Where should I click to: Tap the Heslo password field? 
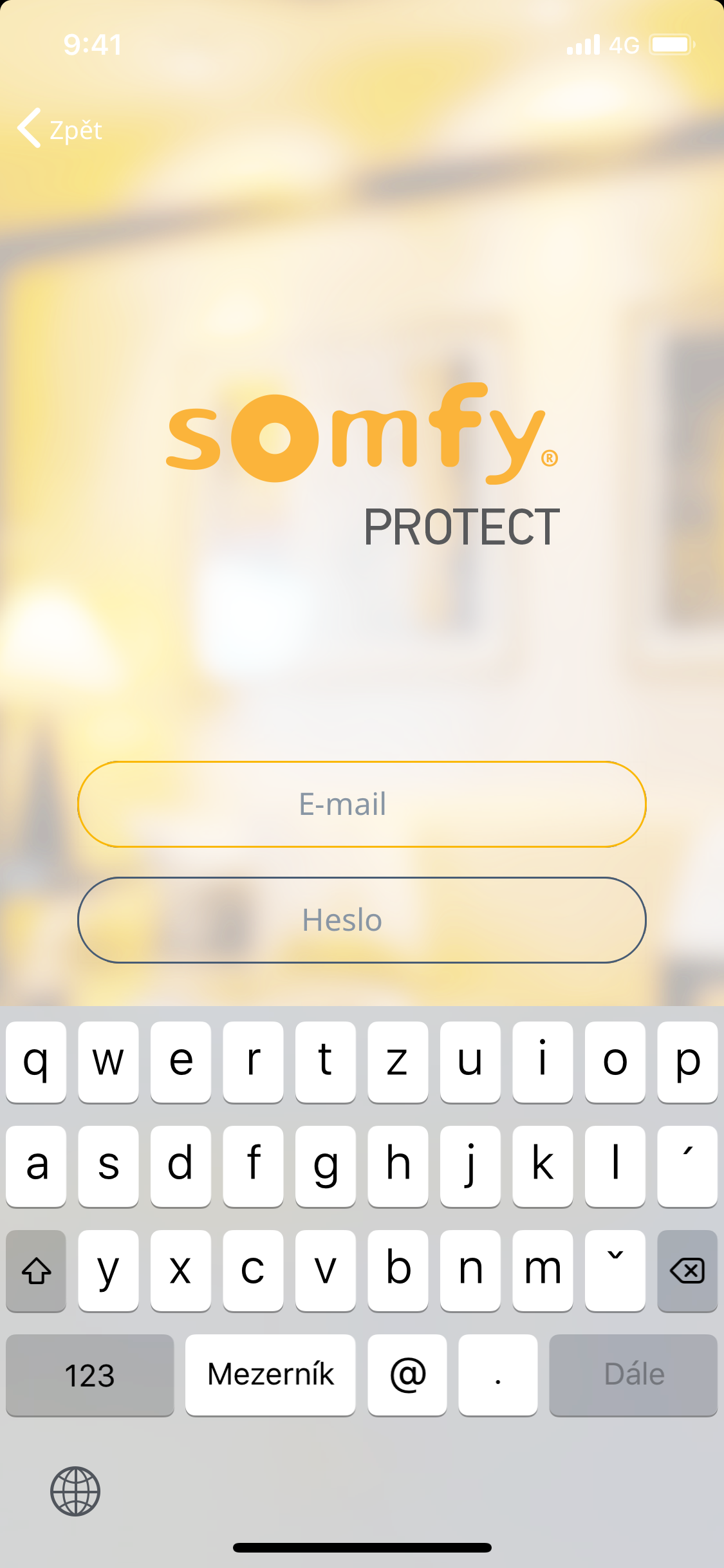tap(362, 920)
